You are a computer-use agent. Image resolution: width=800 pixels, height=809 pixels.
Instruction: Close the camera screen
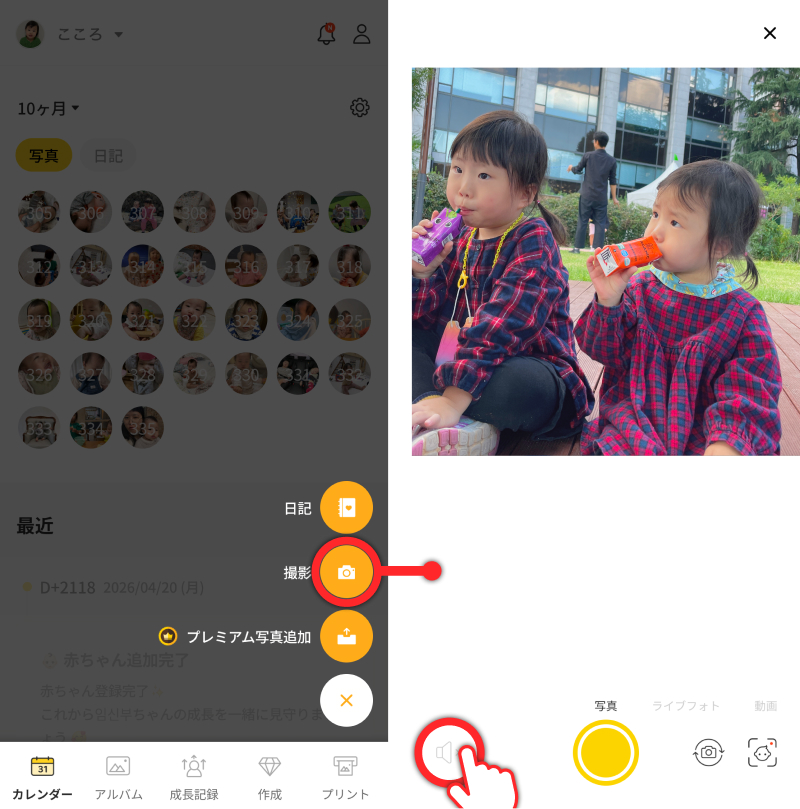pyautogui.click(x=770, y=33)
